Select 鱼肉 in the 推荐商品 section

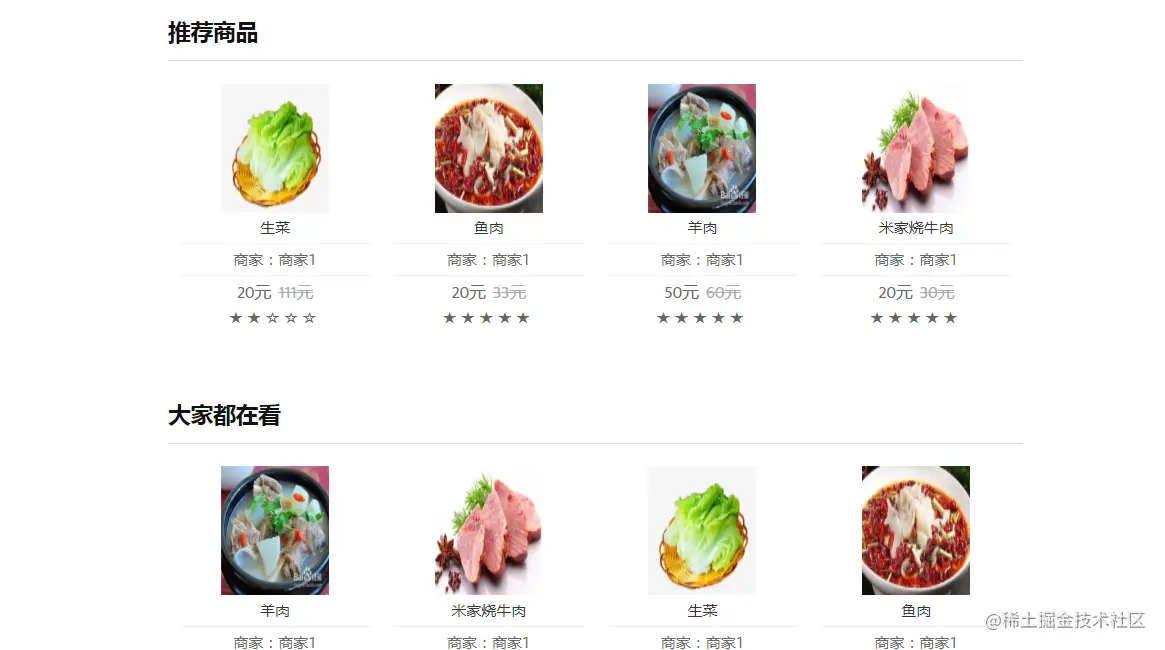coord(489,149)
